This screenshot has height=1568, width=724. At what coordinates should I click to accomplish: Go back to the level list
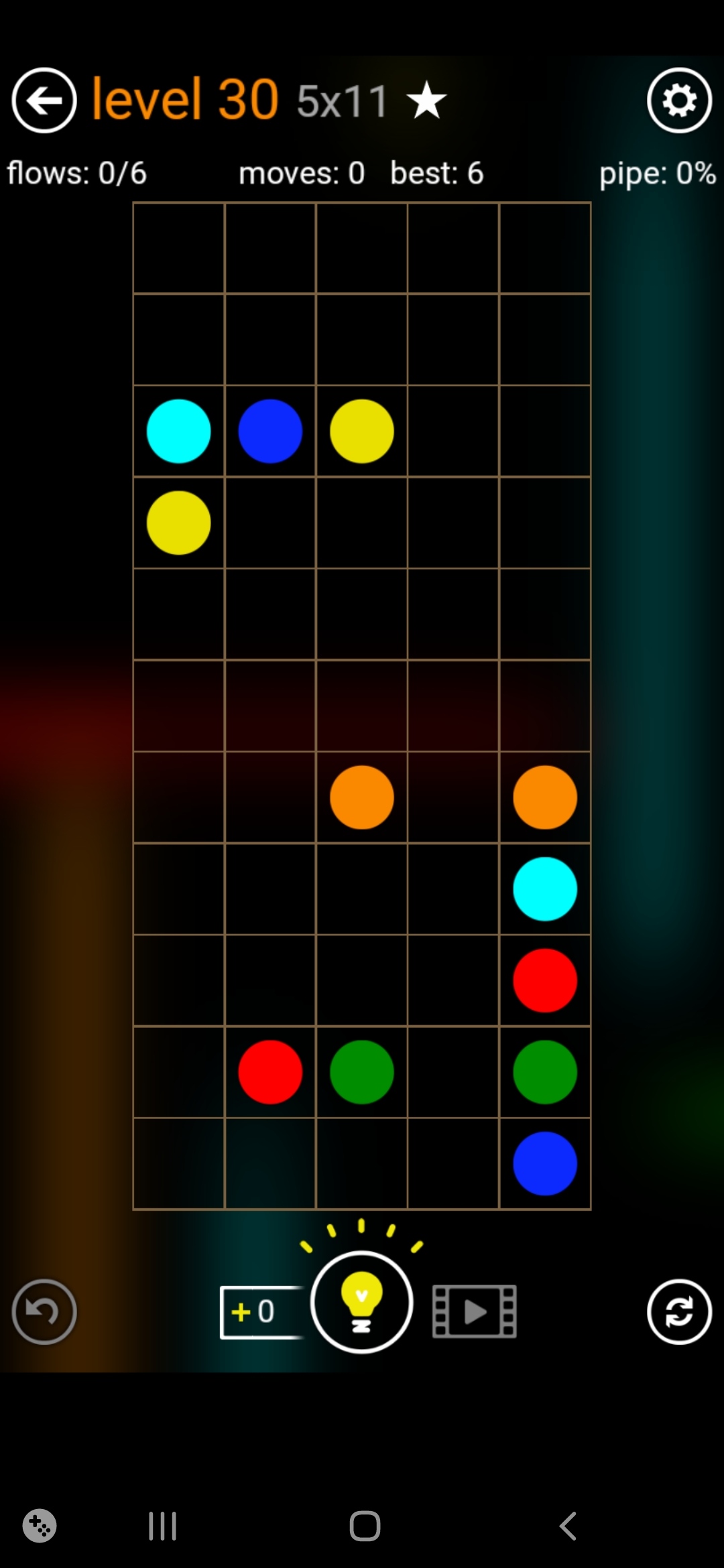pyautogui.click(x=44, y=101)
